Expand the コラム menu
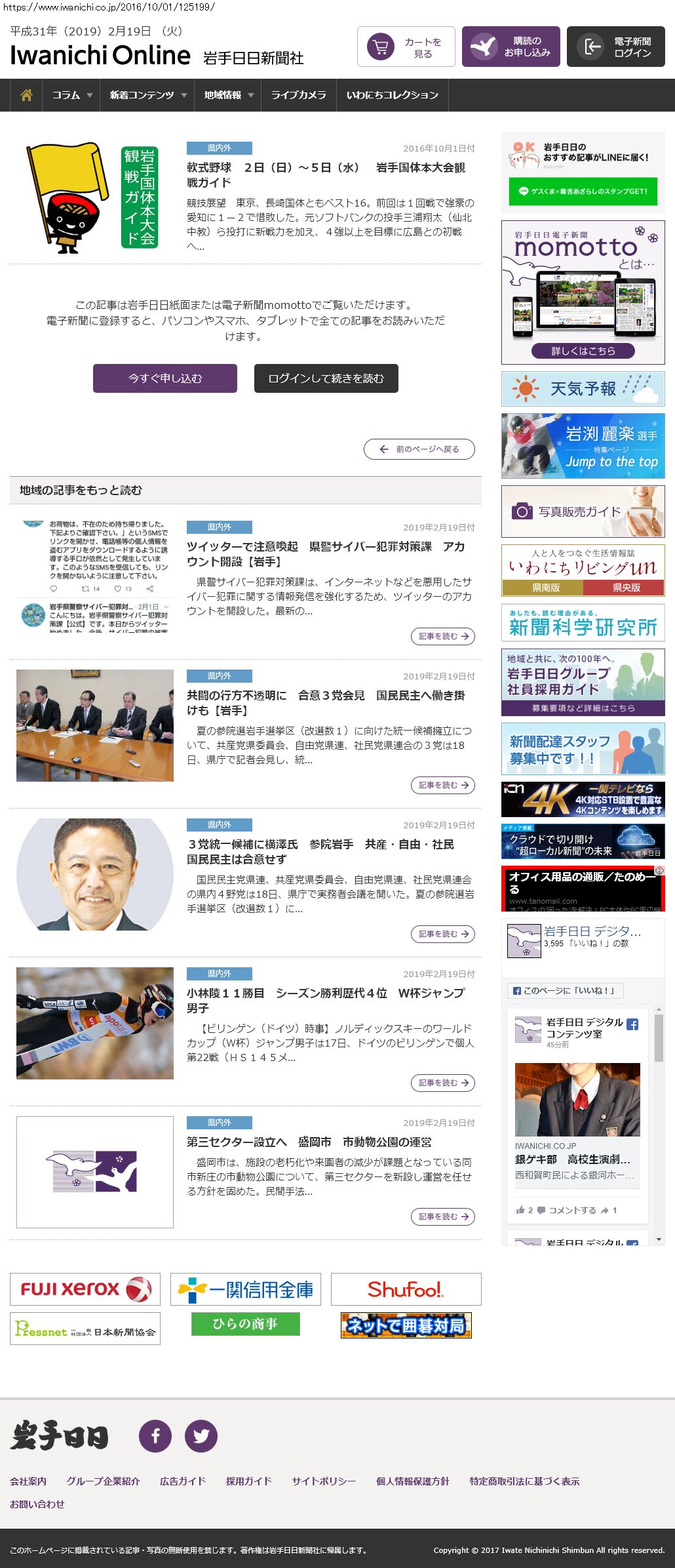This screenshot has width=675, height=1568. point(71,95)
